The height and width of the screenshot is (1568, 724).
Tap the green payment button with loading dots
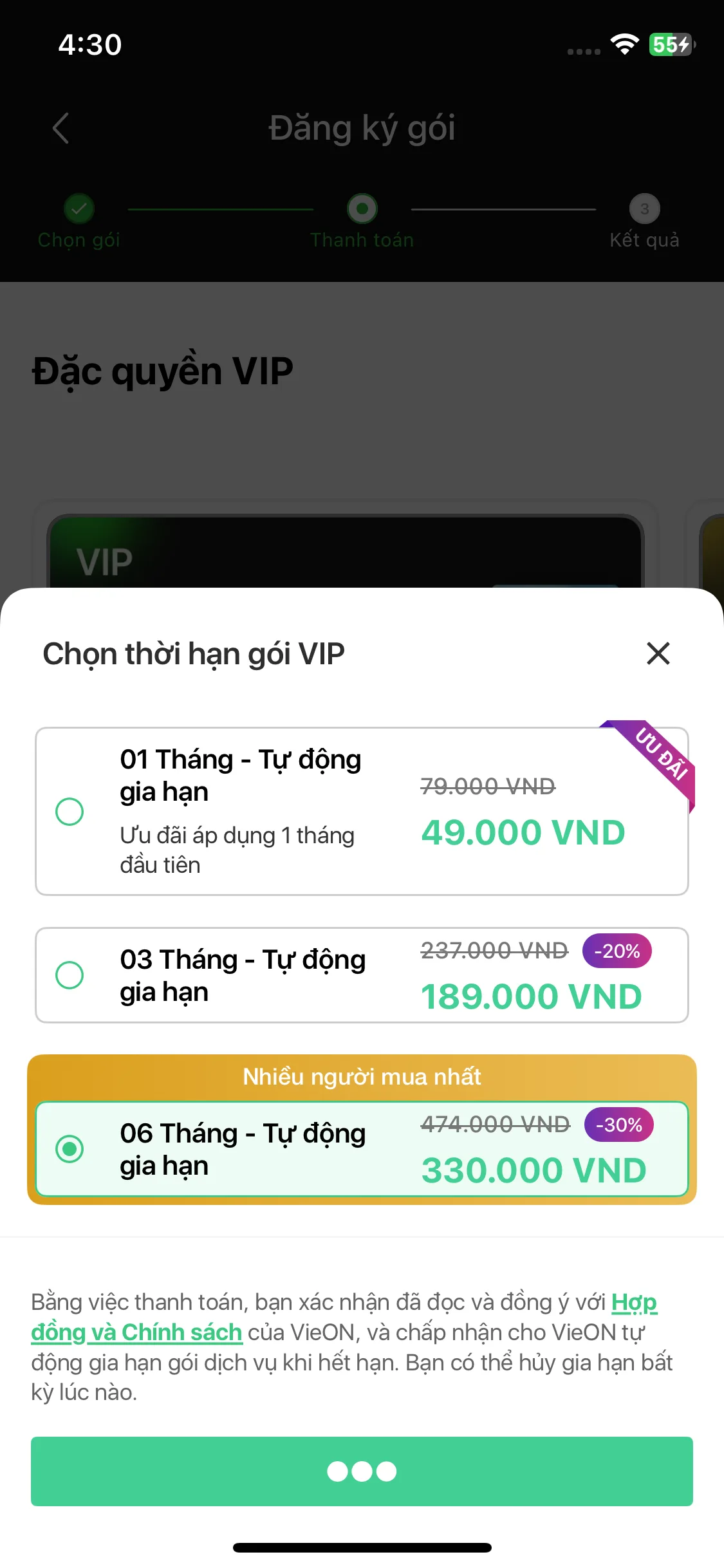(362, 1471)
